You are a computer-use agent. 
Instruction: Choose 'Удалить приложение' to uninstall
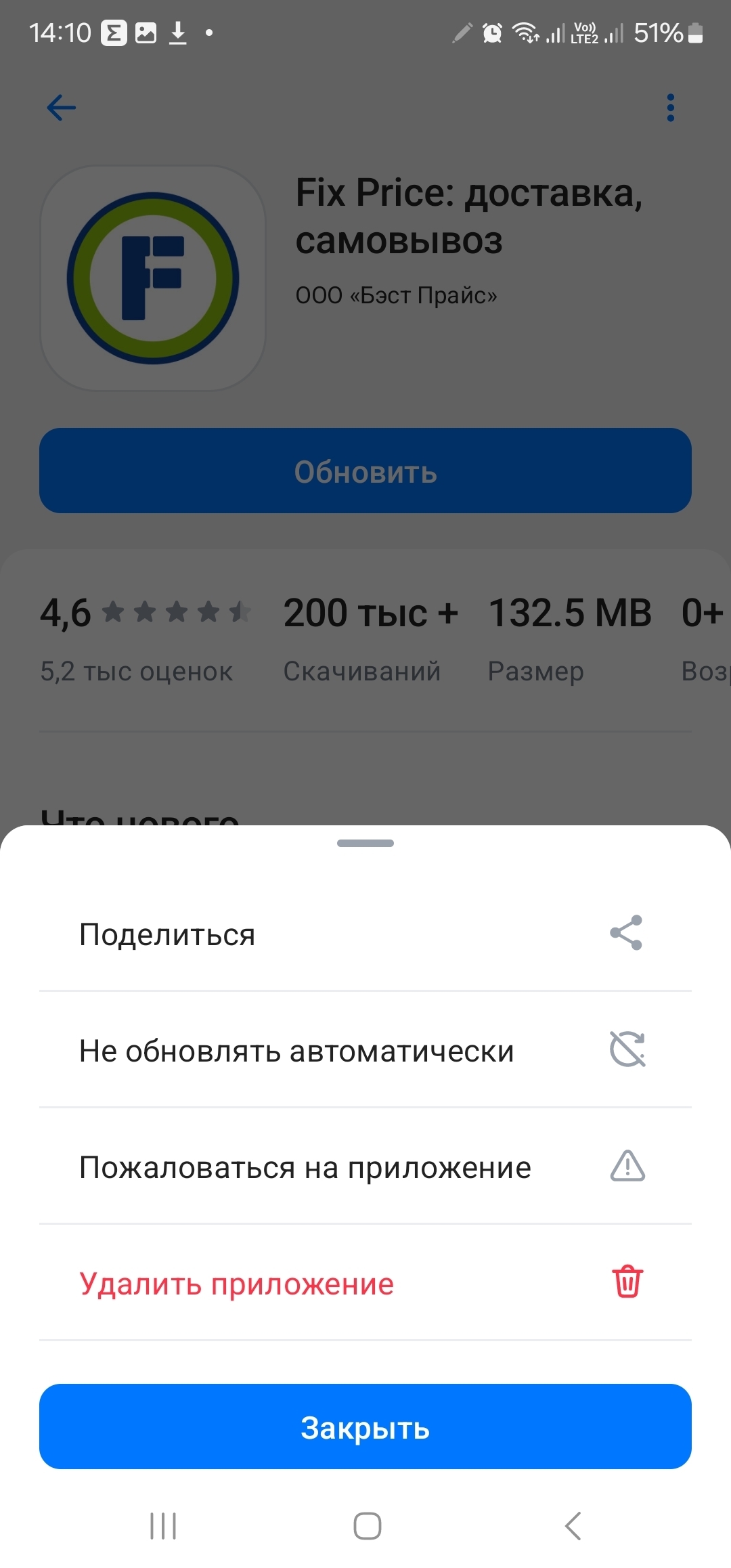point(365,1284)
